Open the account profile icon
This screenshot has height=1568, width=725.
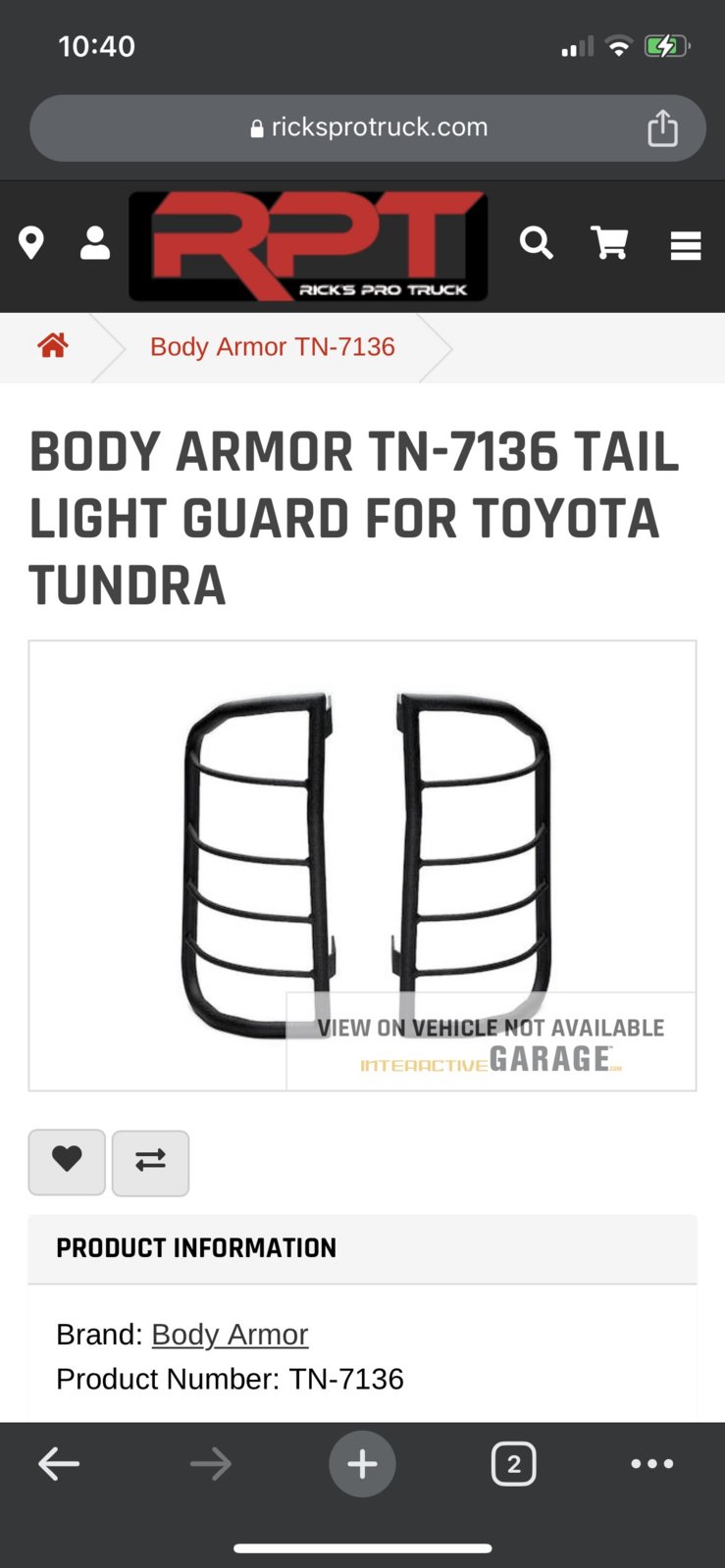[x=95, y=243]
